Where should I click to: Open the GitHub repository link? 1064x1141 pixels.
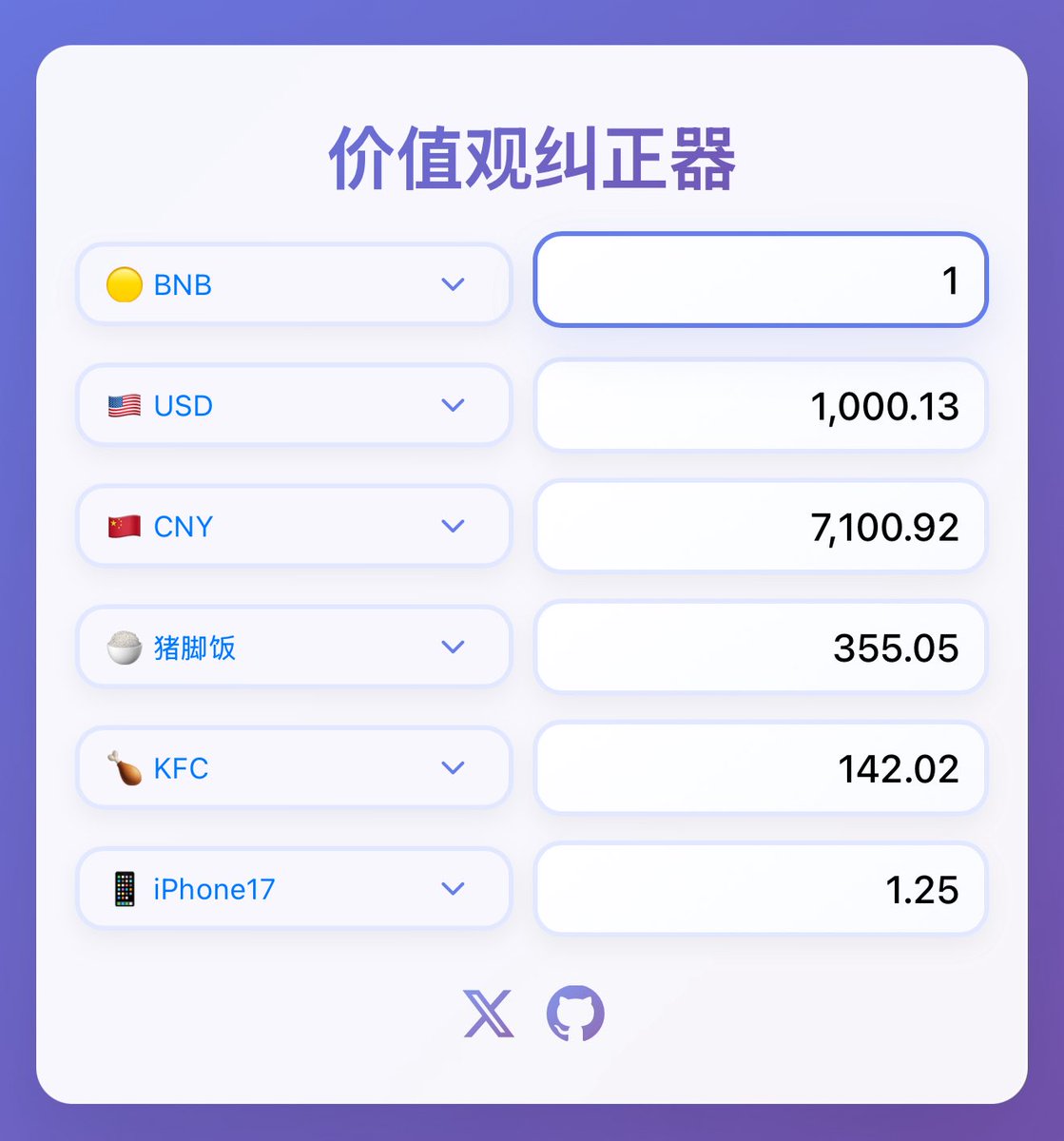tap(575, 1014)
